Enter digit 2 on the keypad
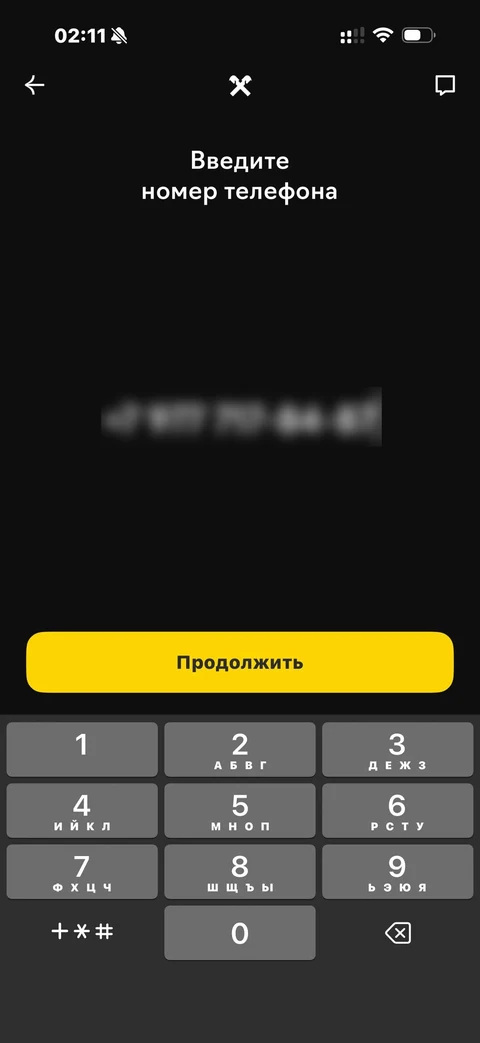The height and width of the screenshot is (1043, 480). (x=240, y=750)
